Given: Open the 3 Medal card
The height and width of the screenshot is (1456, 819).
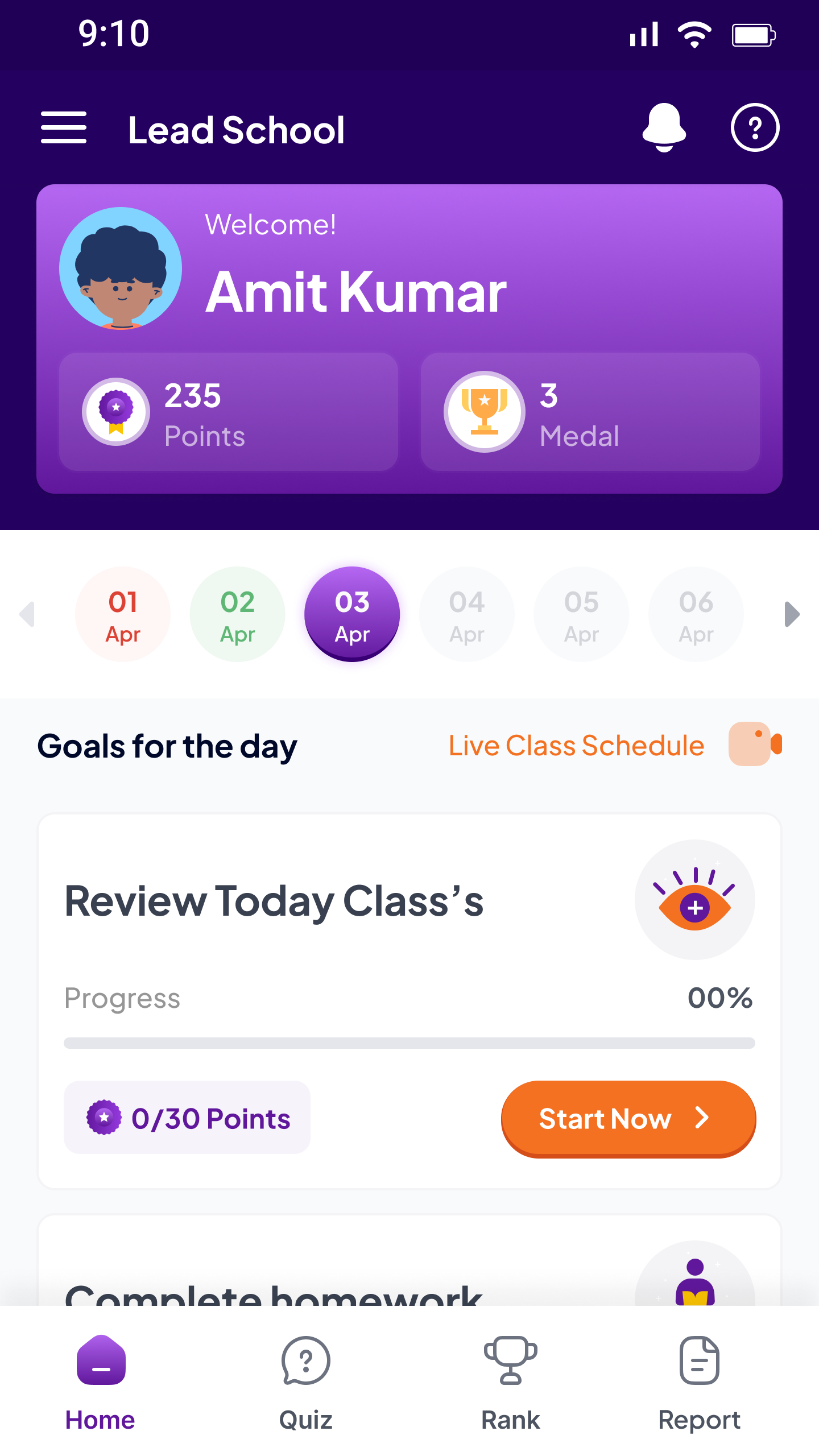Looking at the screenshot, I should pos(590,412).
